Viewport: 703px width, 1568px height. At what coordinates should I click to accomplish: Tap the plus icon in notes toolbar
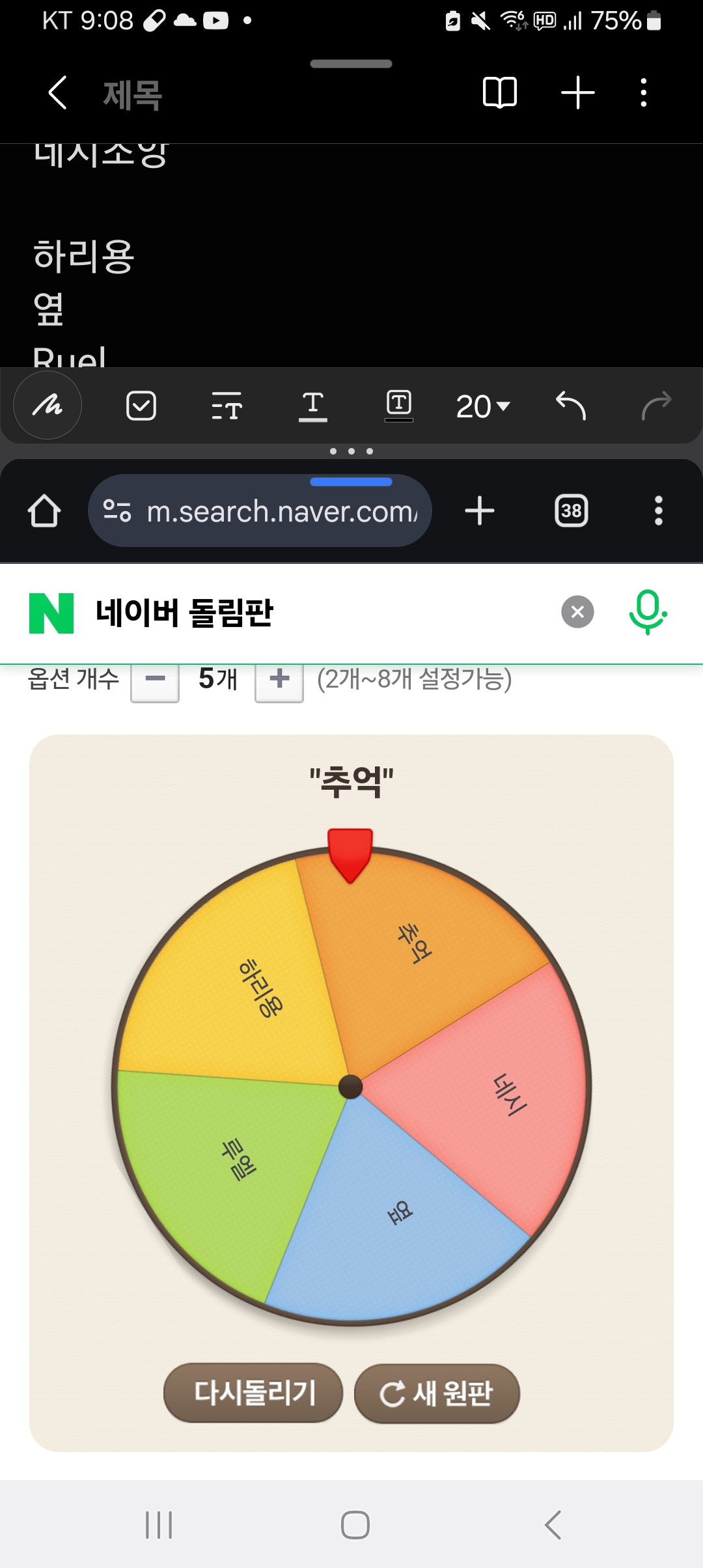pos(578,92)
